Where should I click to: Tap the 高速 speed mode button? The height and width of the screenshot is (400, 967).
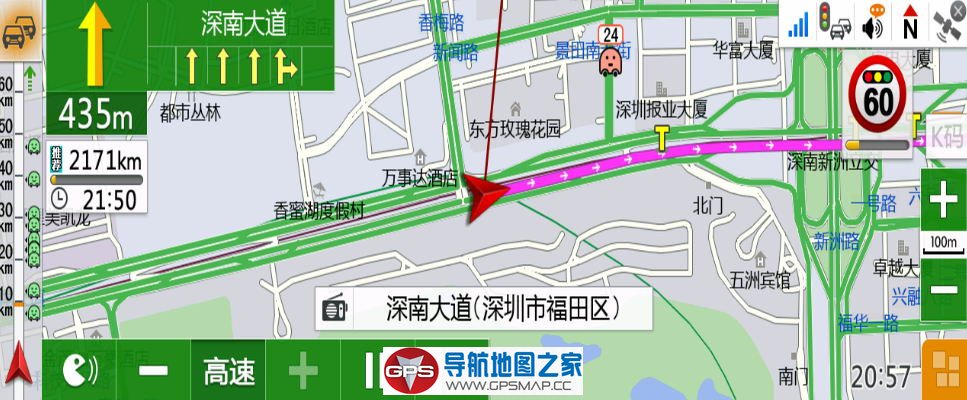229,371
